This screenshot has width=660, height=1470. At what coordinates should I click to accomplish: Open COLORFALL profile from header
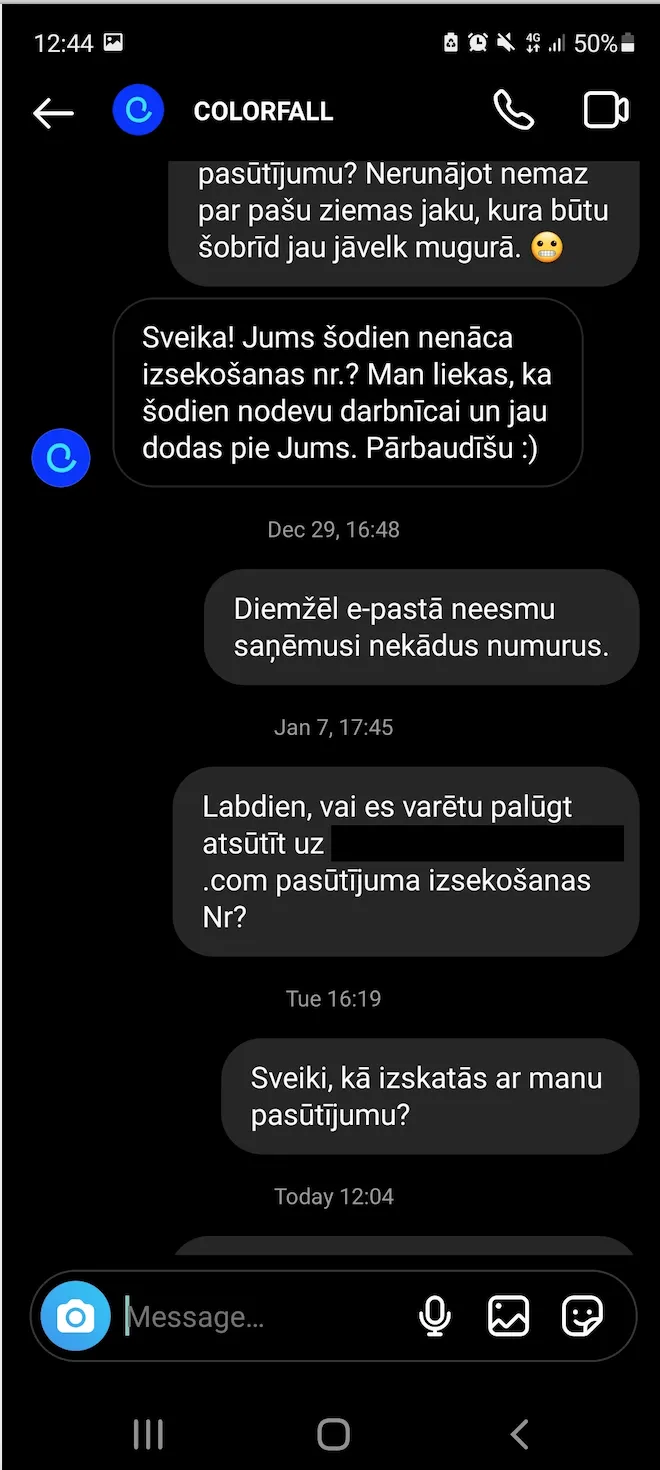pyautogui.click(x=263, y=111)
